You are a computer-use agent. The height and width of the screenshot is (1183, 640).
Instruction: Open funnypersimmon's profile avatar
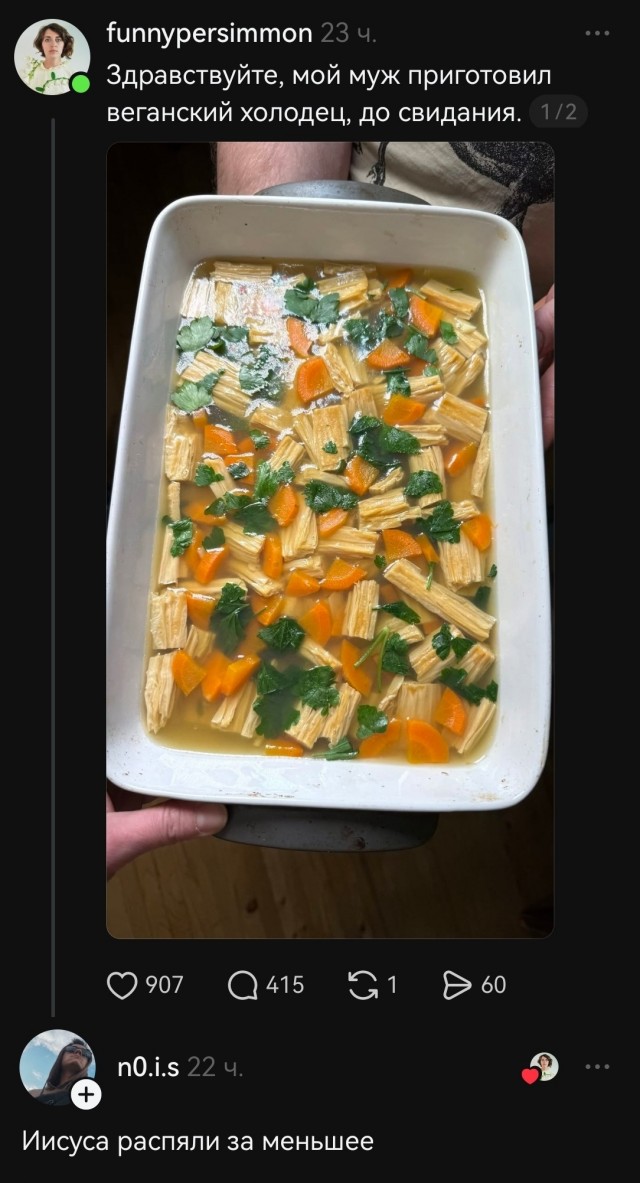point(51,57)
